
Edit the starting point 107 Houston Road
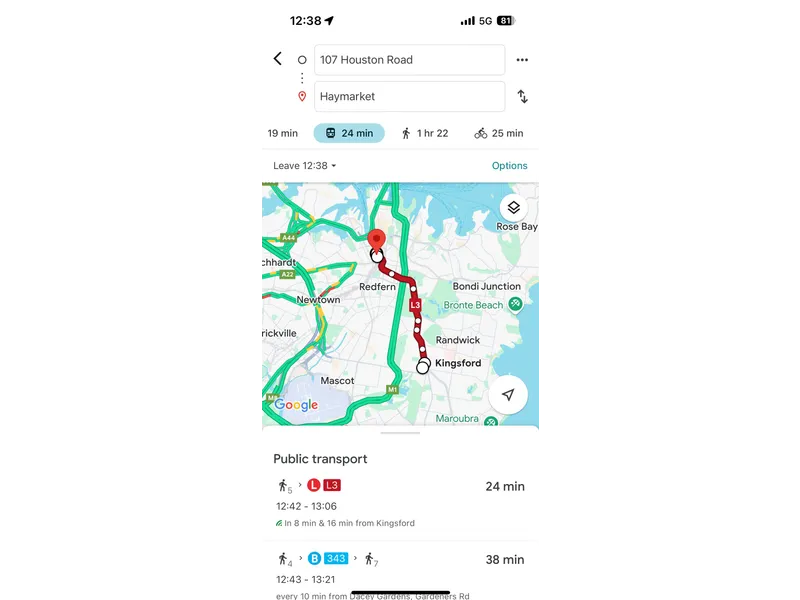409,60
